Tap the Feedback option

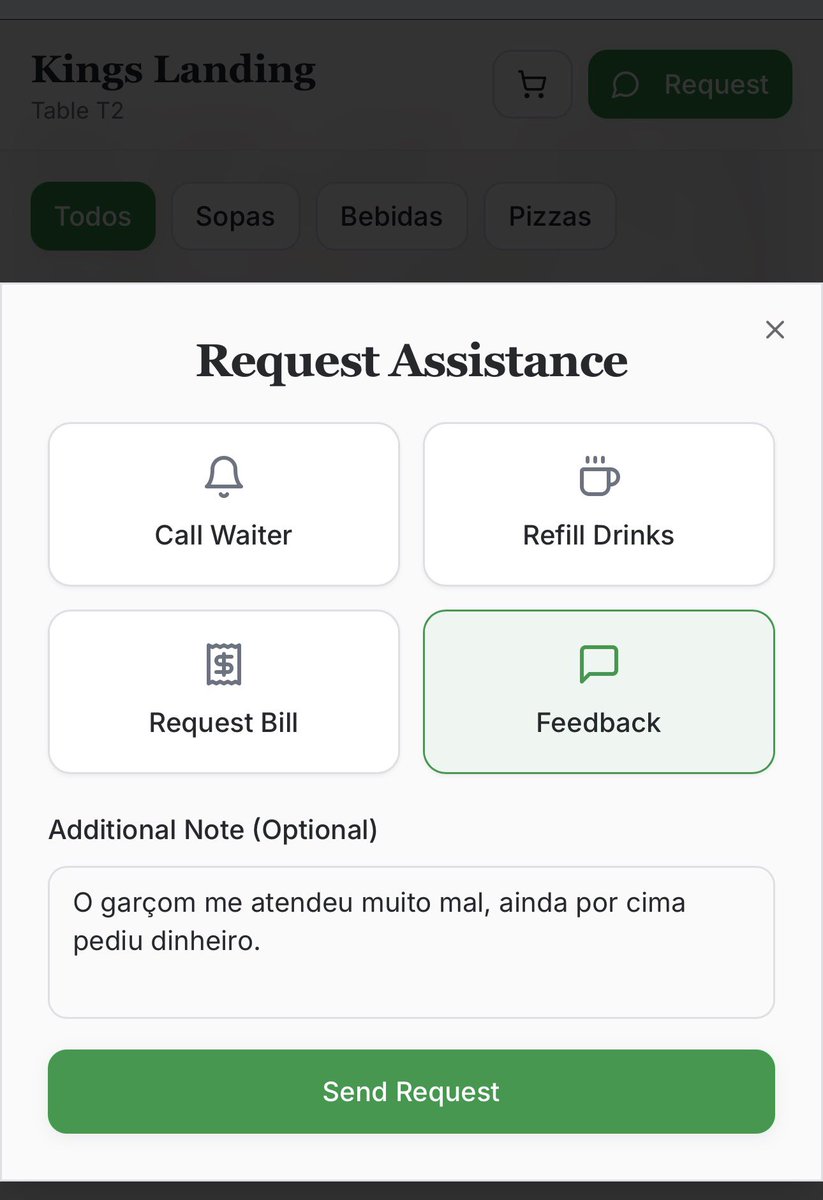[x=599, y=692]
